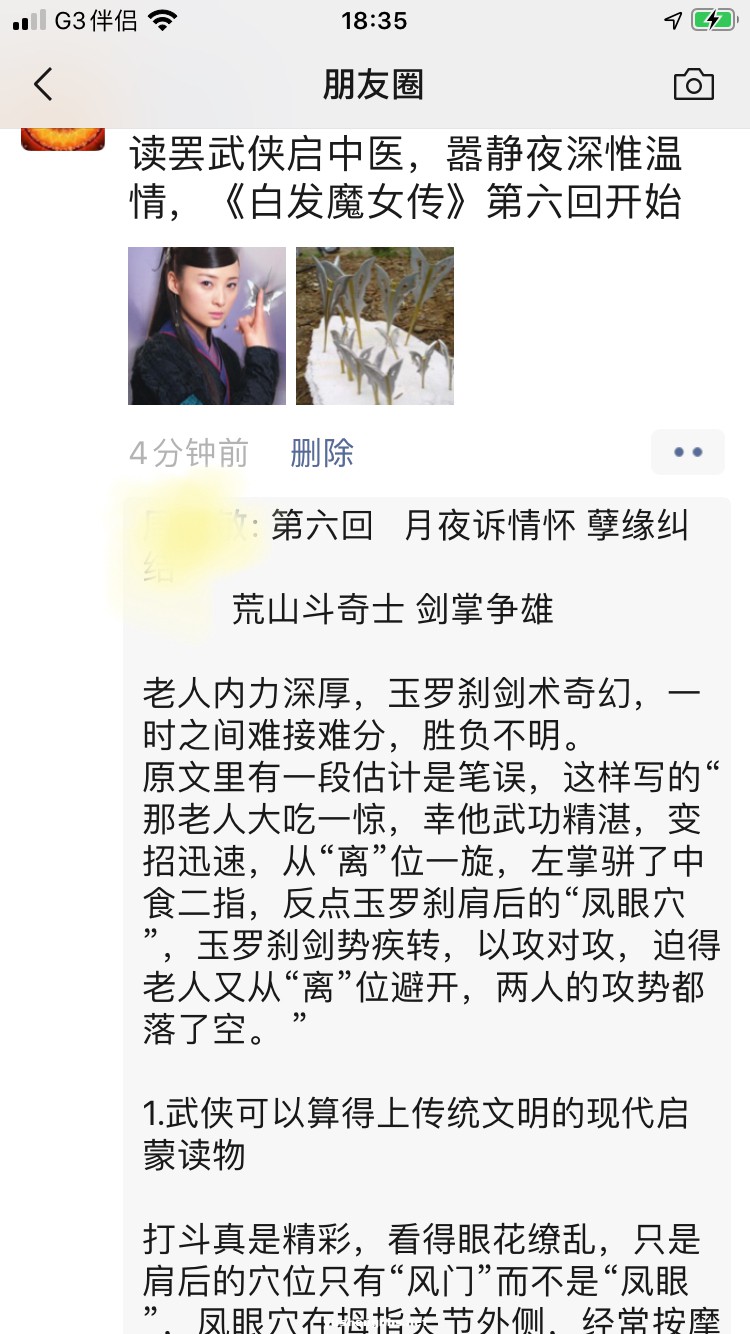Open the like and comment menu
The image size is (750, 1334).
687,452
